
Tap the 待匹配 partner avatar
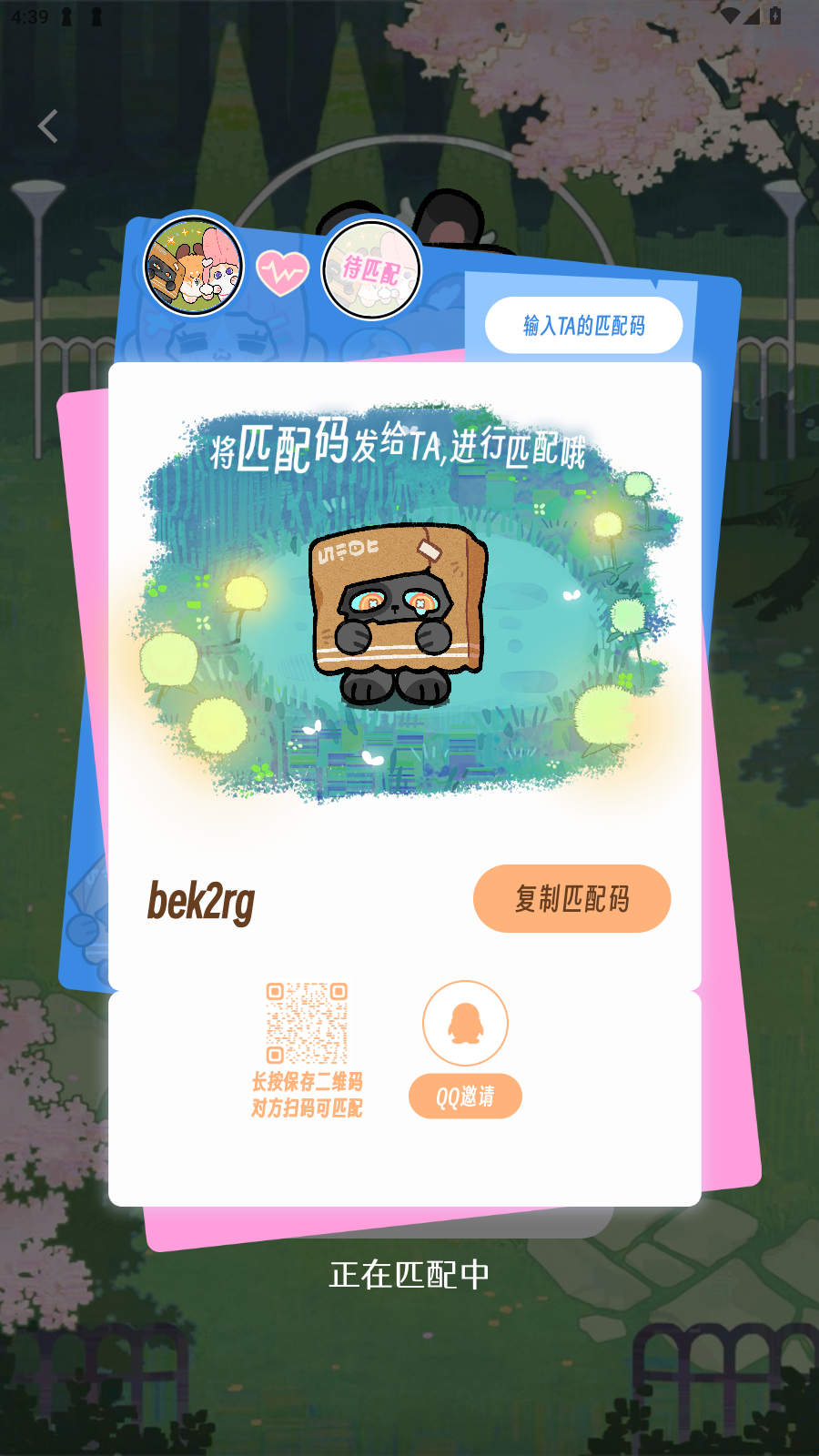pos(371,270)
